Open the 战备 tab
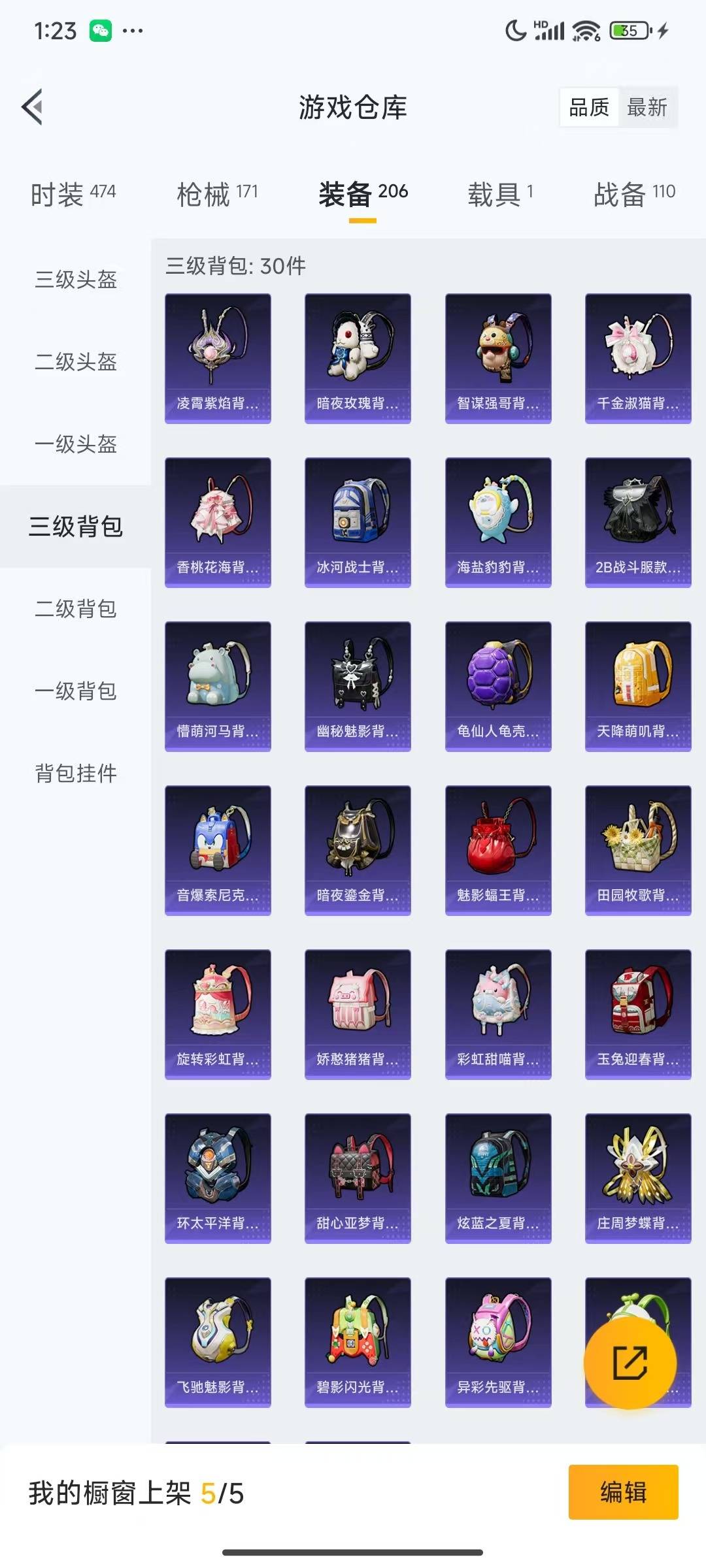Screen dimensions: 706x1568 coord(633,194)
